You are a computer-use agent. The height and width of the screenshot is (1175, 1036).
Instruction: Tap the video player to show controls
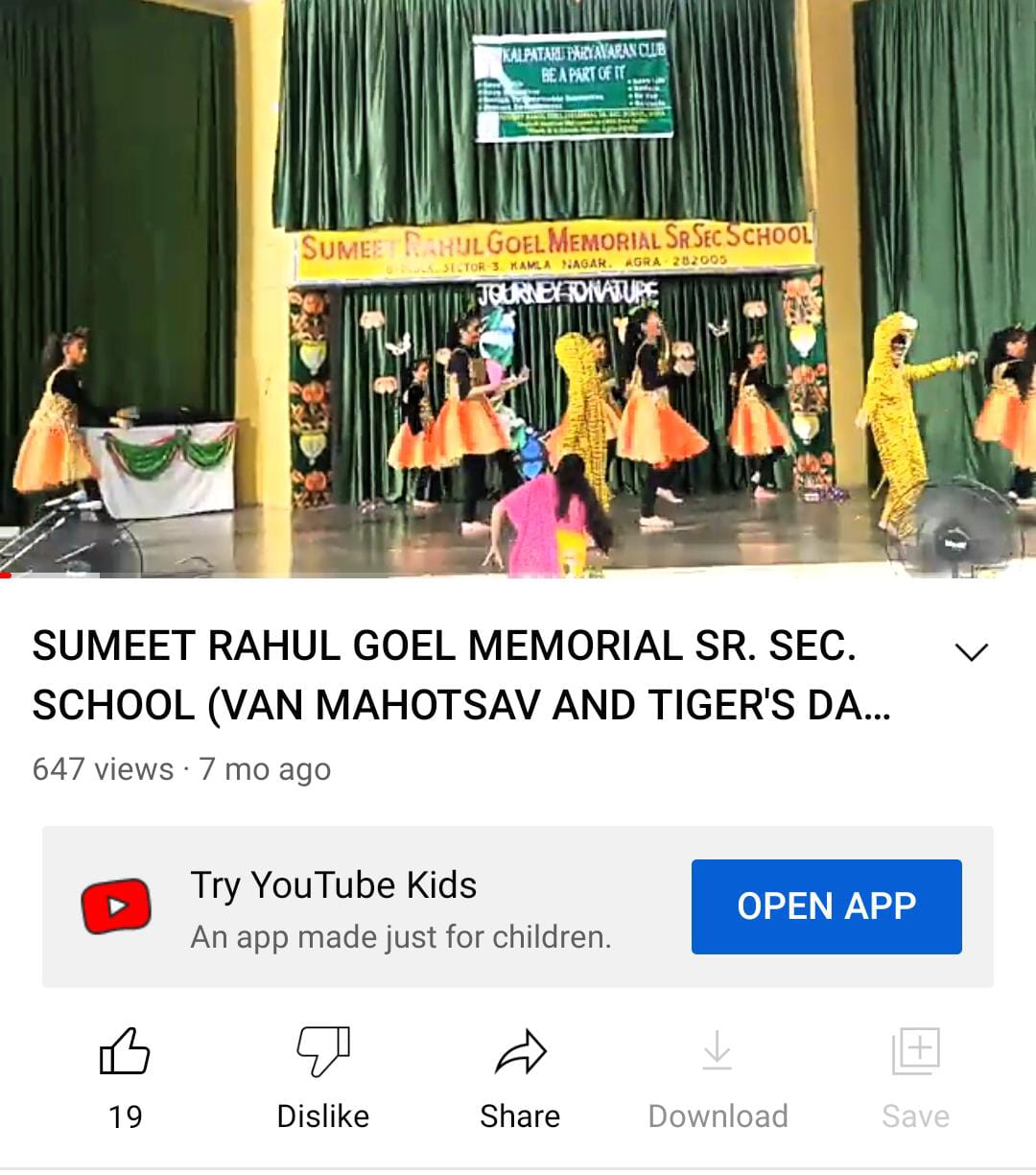(518, 288)
